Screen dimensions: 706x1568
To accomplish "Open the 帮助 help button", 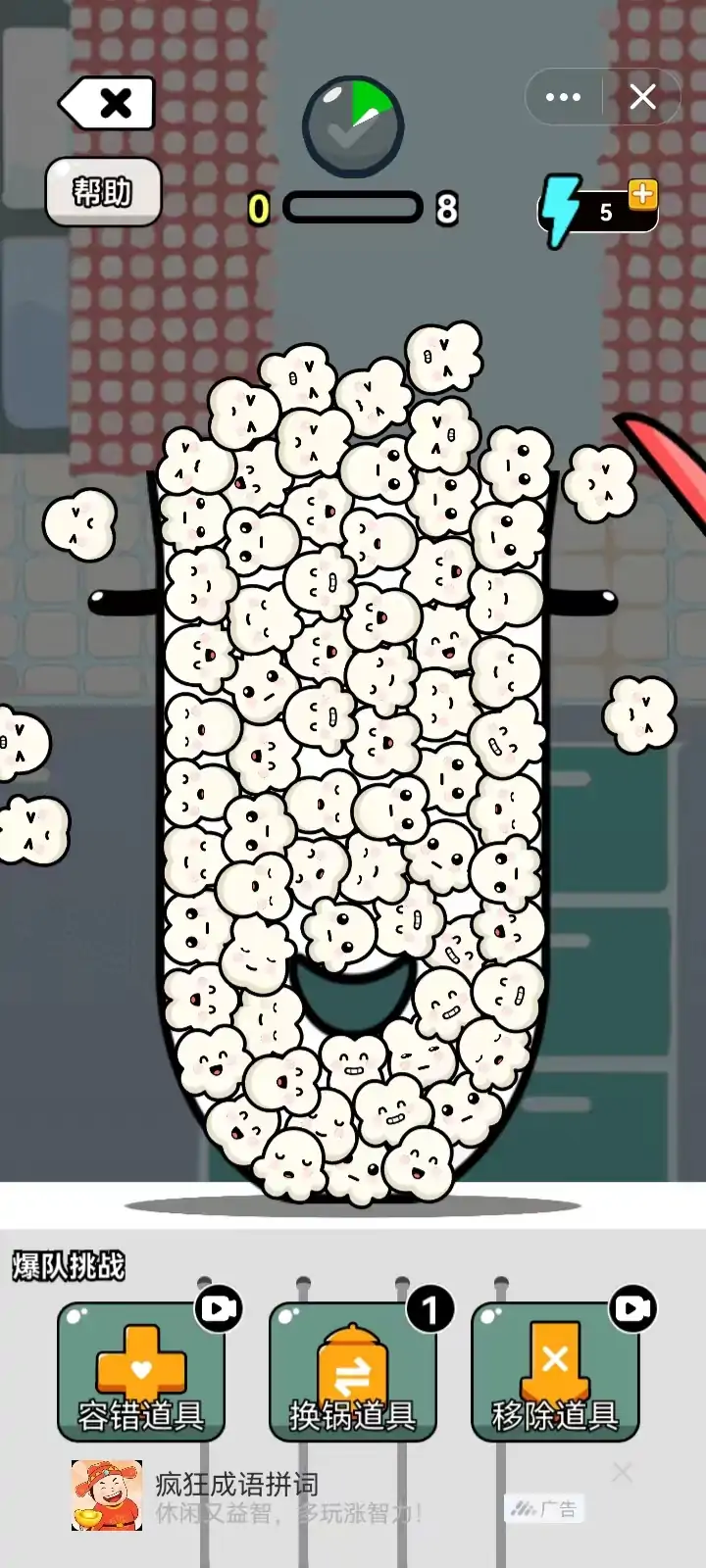I will (x=103, y=192).
